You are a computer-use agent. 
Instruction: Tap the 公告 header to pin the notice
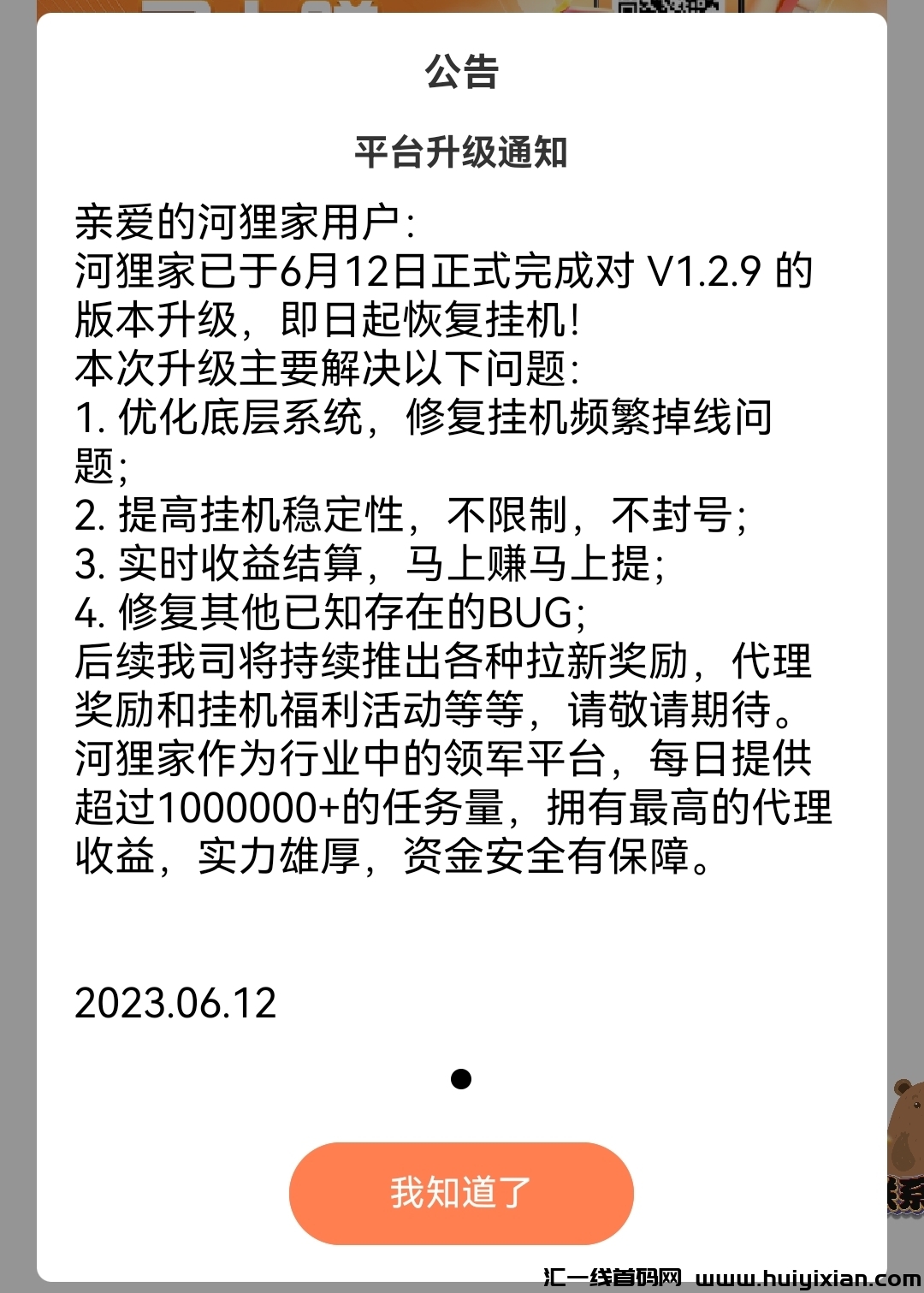(462, 73)
